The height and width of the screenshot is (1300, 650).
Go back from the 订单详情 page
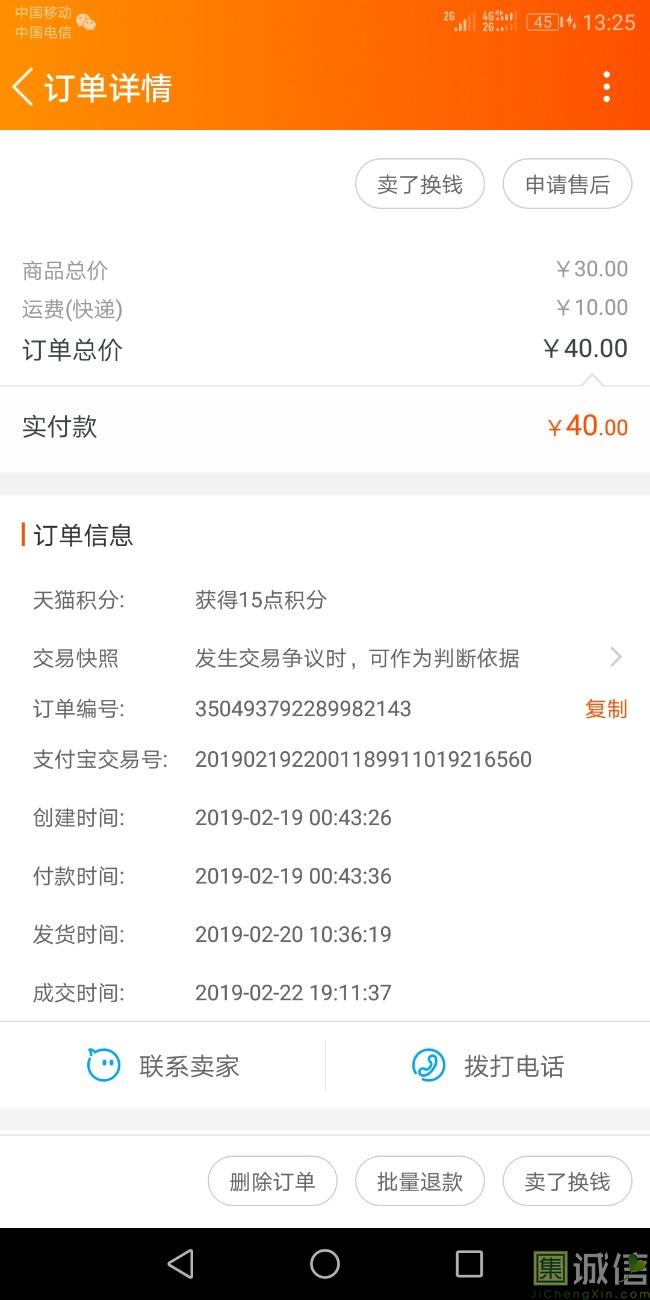[23, 87]
